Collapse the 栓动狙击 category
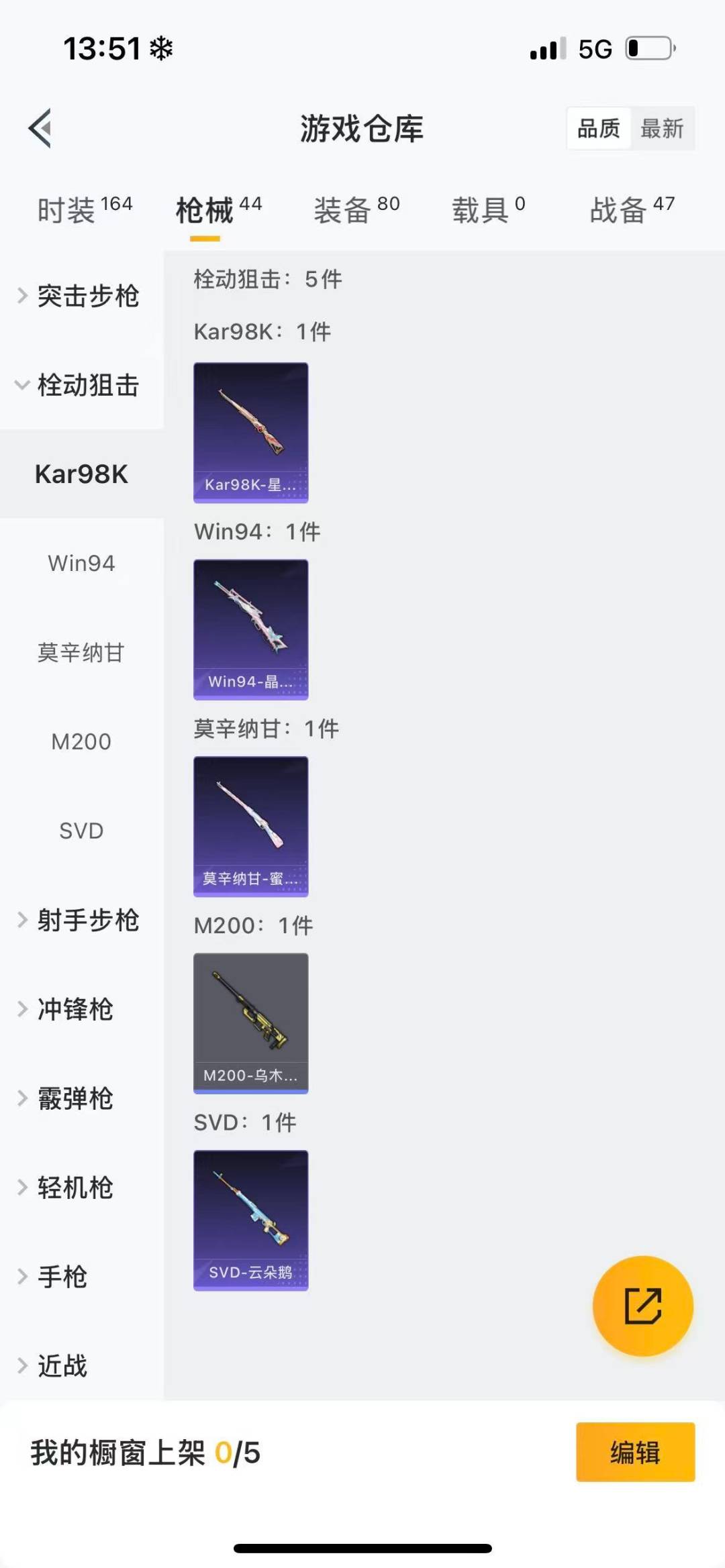This screenshot has height=1568, width=725. click(x=81, y=385)
